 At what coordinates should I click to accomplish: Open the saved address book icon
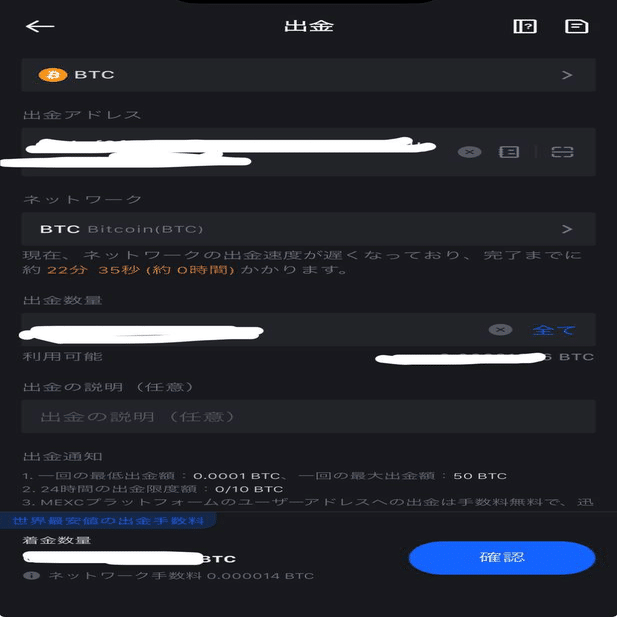509,152
